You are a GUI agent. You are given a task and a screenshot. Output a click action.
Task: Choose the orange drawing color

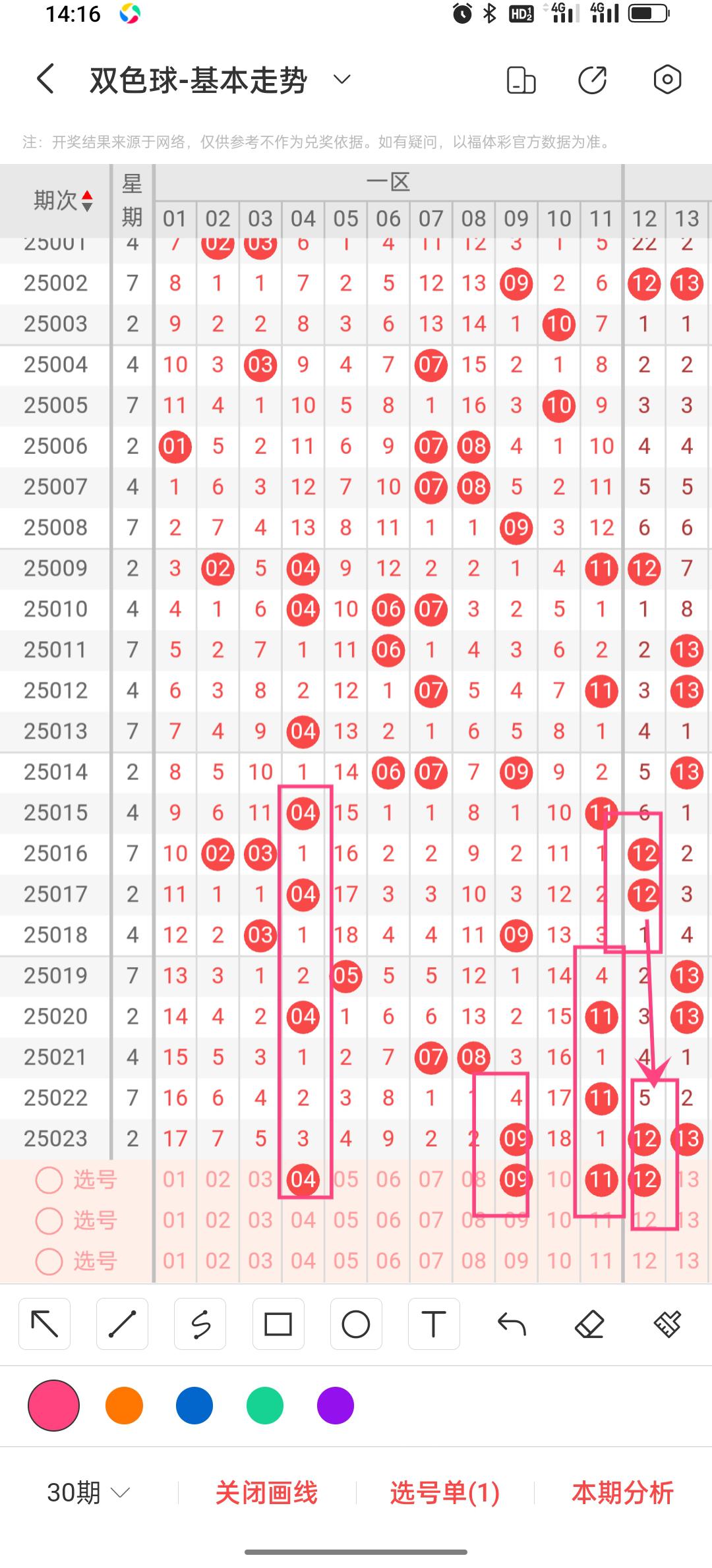[124, 1405]
